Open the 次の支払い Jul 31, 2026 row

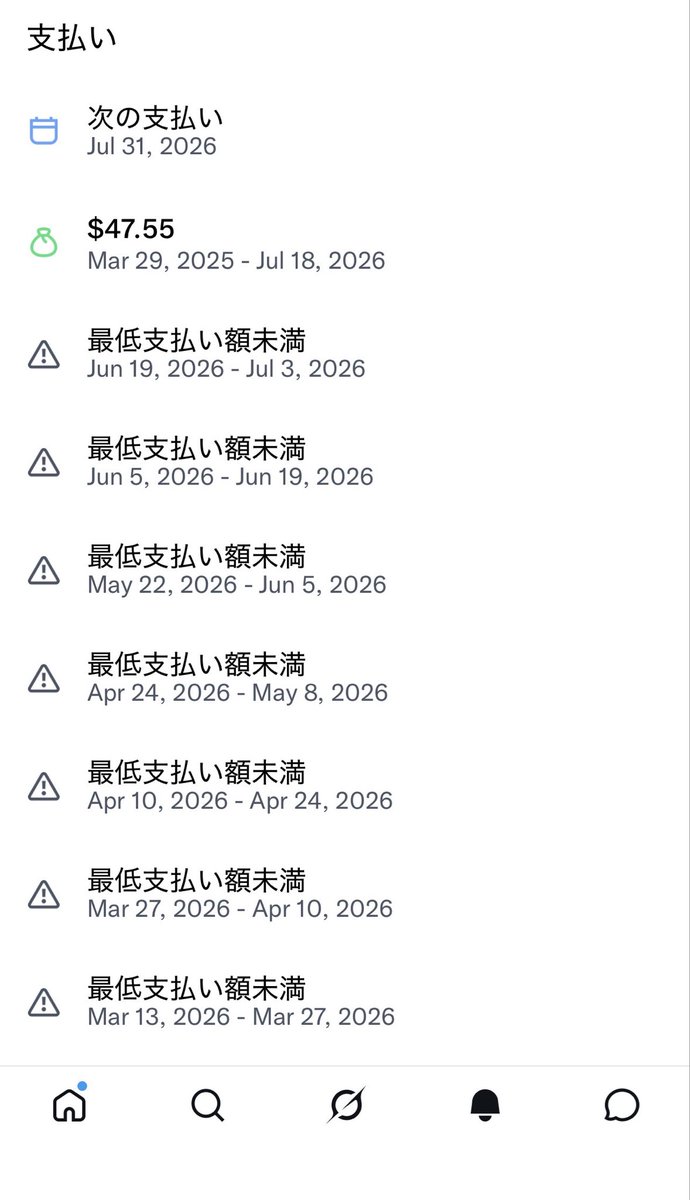click(x=345, y=132)
